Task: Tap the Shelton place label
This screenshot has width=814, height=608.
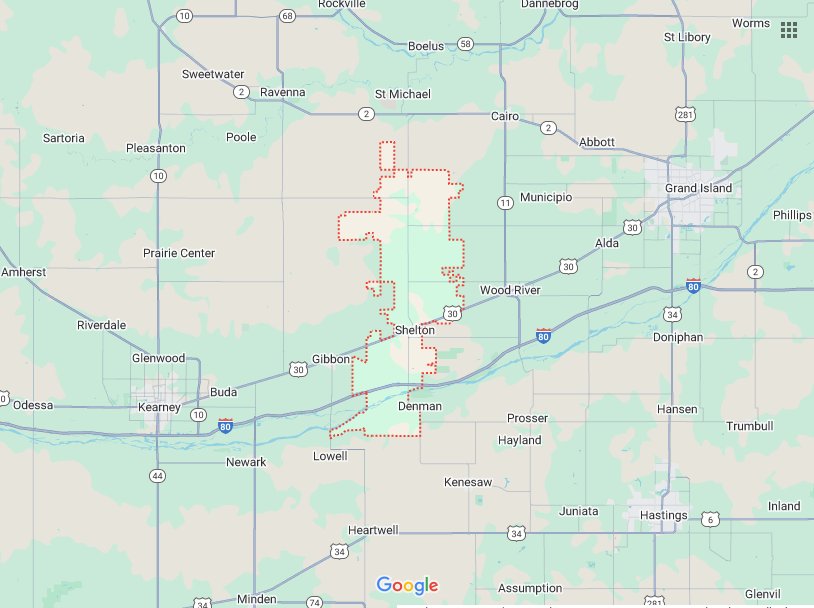Action: click(x=415, y=330)
